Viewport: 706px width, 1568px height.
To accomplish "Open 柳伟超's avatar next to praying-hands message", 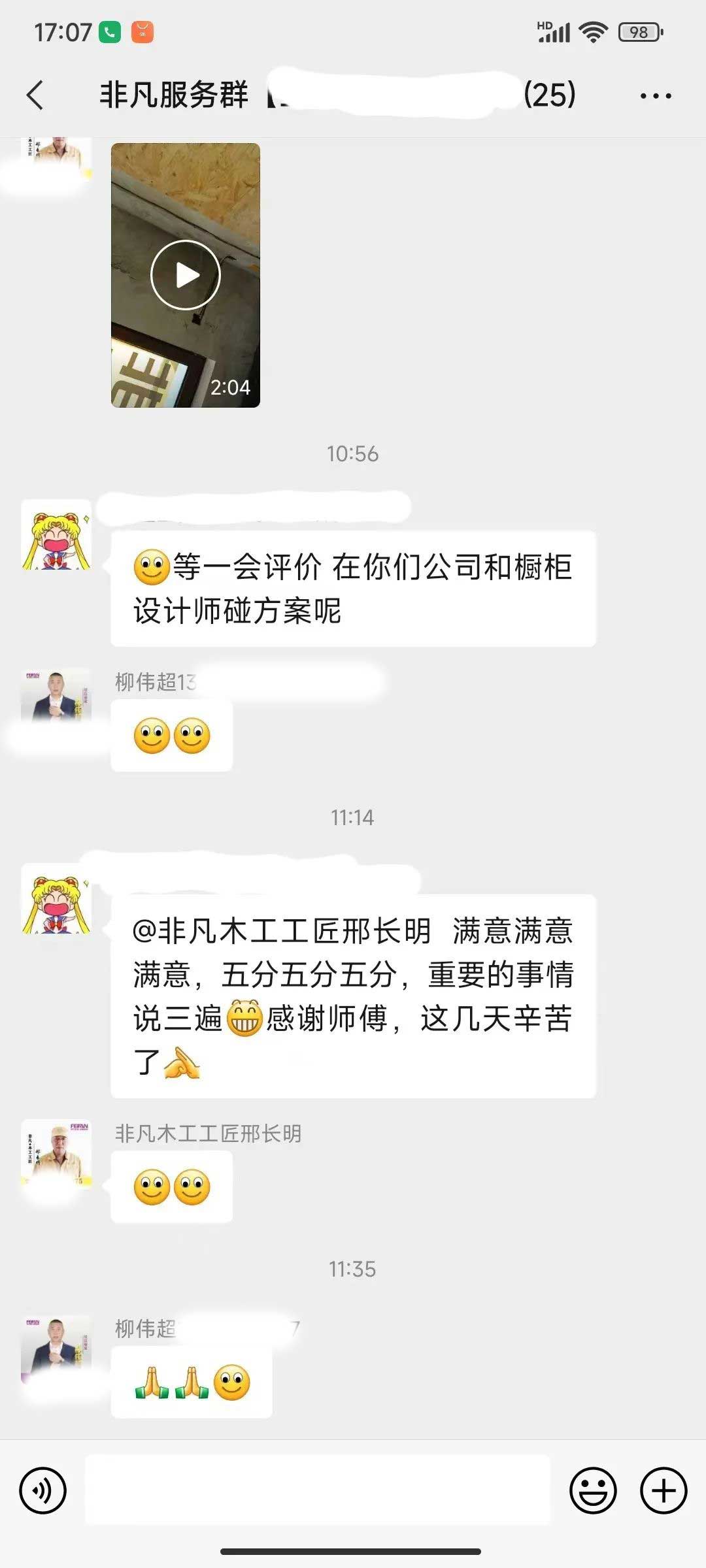I will pos(56,1349).
